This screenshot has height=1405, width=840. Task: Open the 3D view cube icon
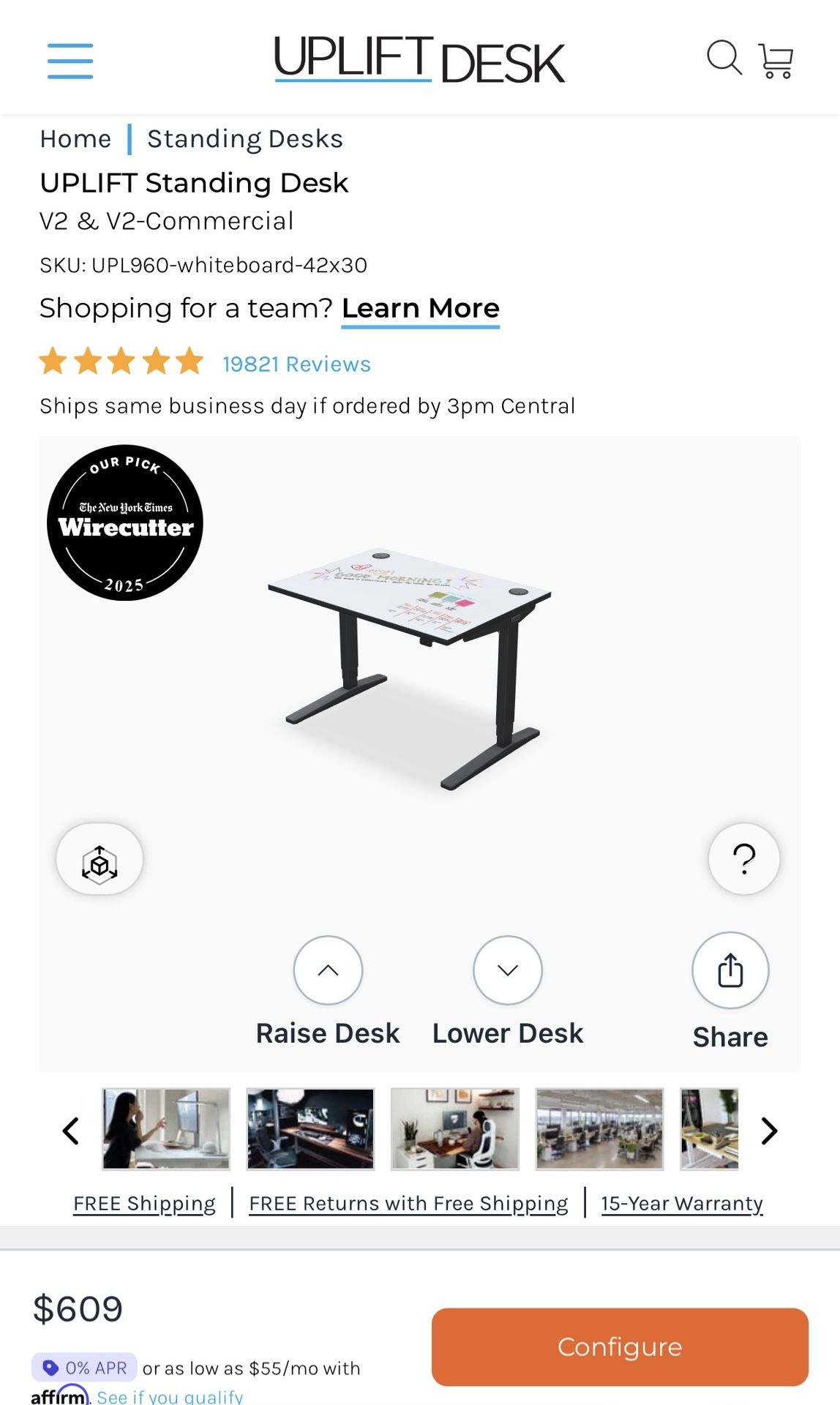(100, 859)
